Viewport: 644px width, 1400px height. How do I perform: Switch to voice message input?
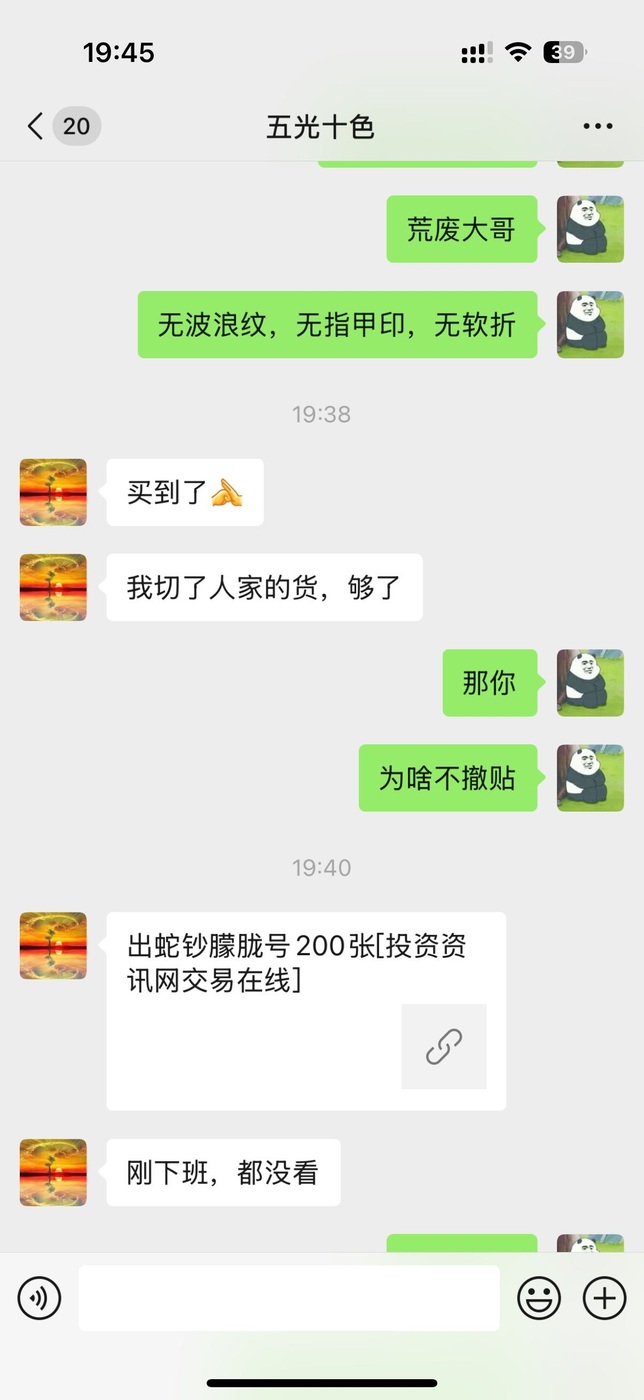tap(40, 1298)
